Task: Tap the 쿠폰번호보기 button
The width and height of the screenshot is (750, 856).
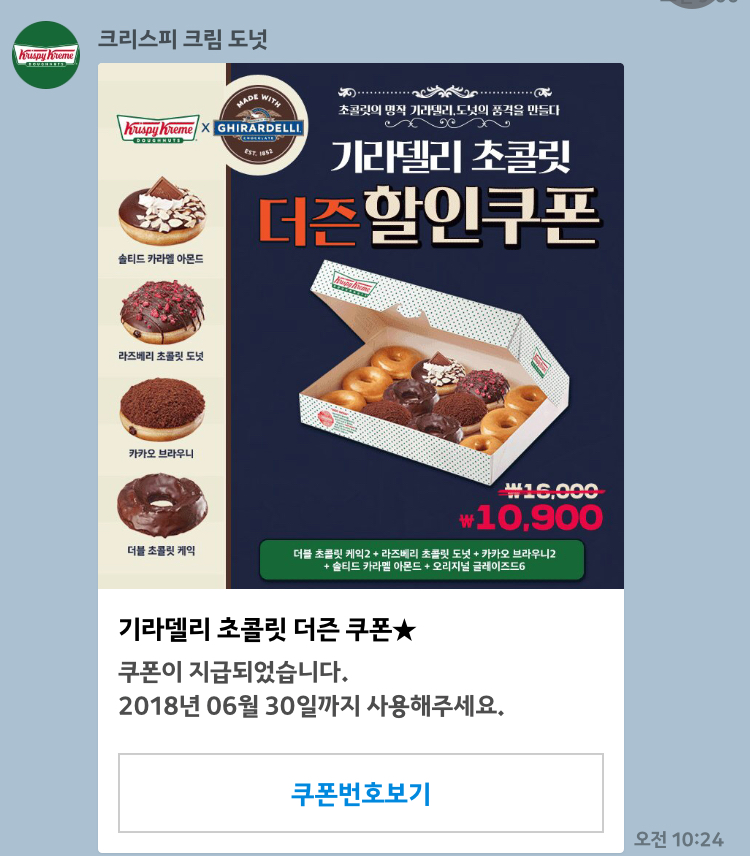Action: (x=361, y=793)
